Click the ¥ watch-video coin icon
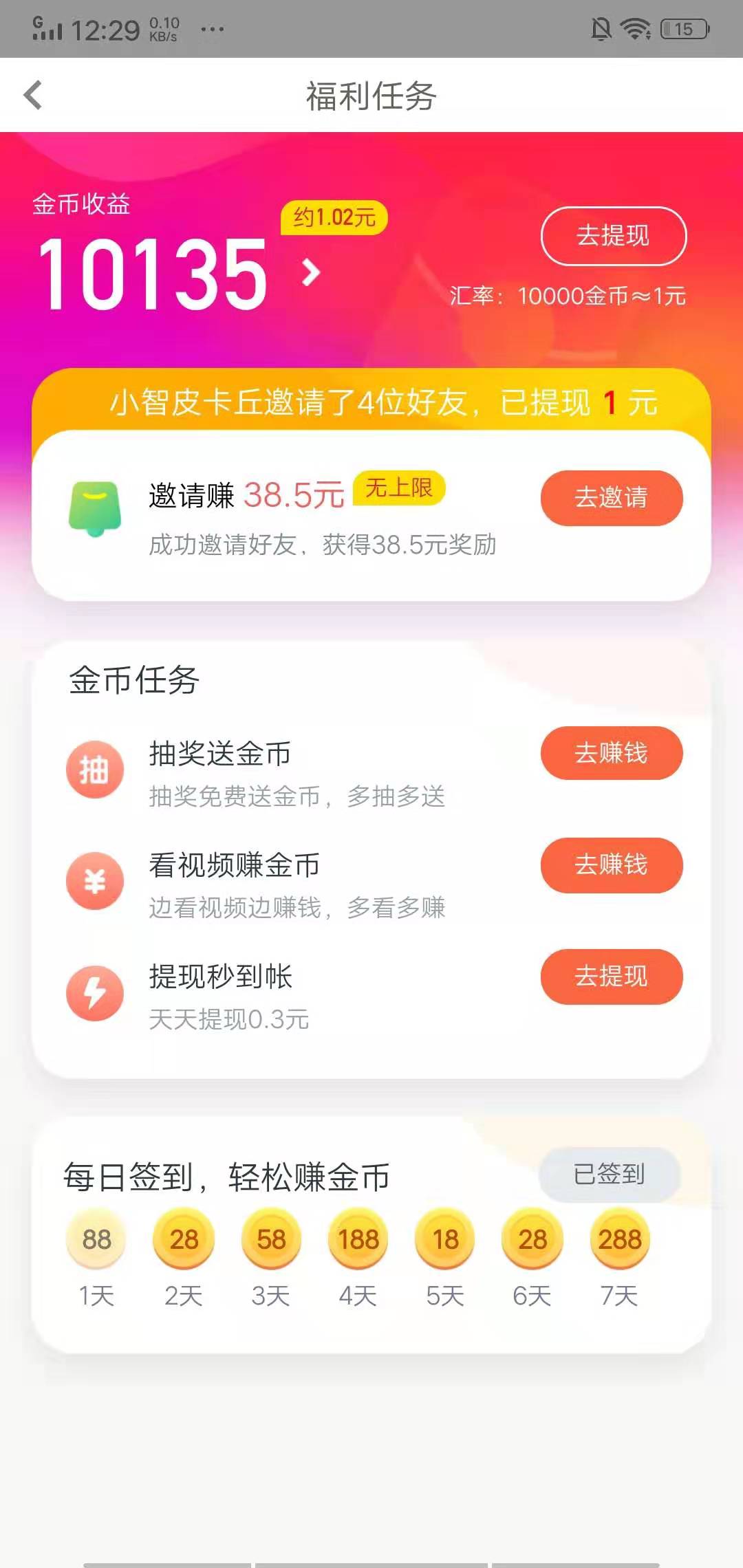The height and width of the screenshot is (1568, 743). tap(96, 881)
